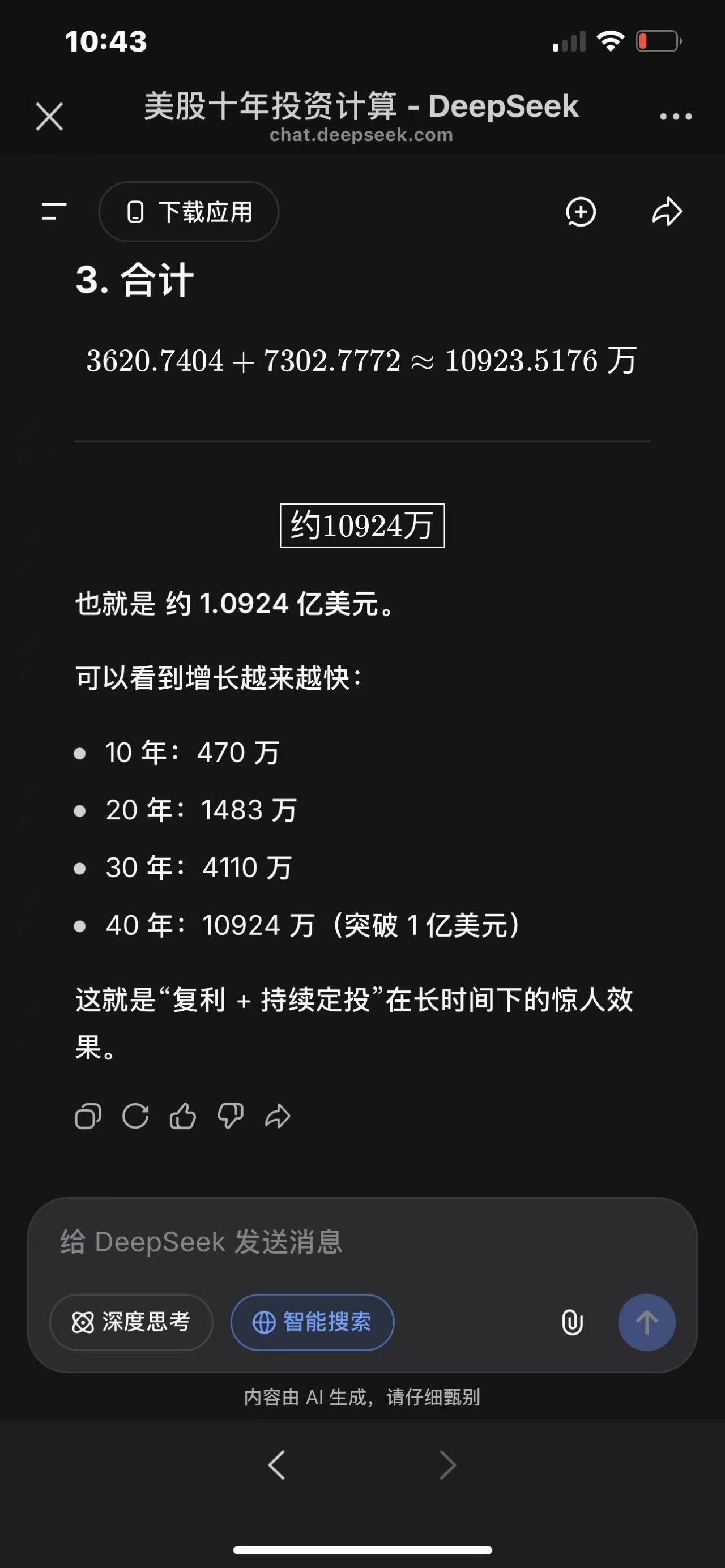Focus the 给 DeepSeek 发送消息 message field
The height and width of the screenshot is (1568, 725).
click(x=362, y=1242)
